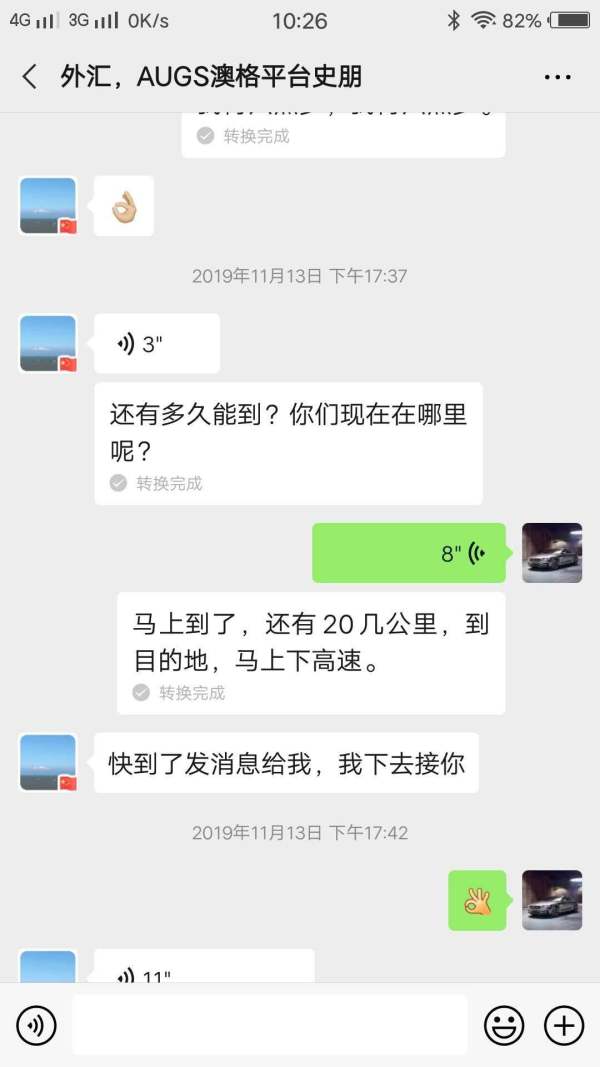Open the three-dot chat info menu
This screenshot has height=1067, width=600.
(558, 77)
